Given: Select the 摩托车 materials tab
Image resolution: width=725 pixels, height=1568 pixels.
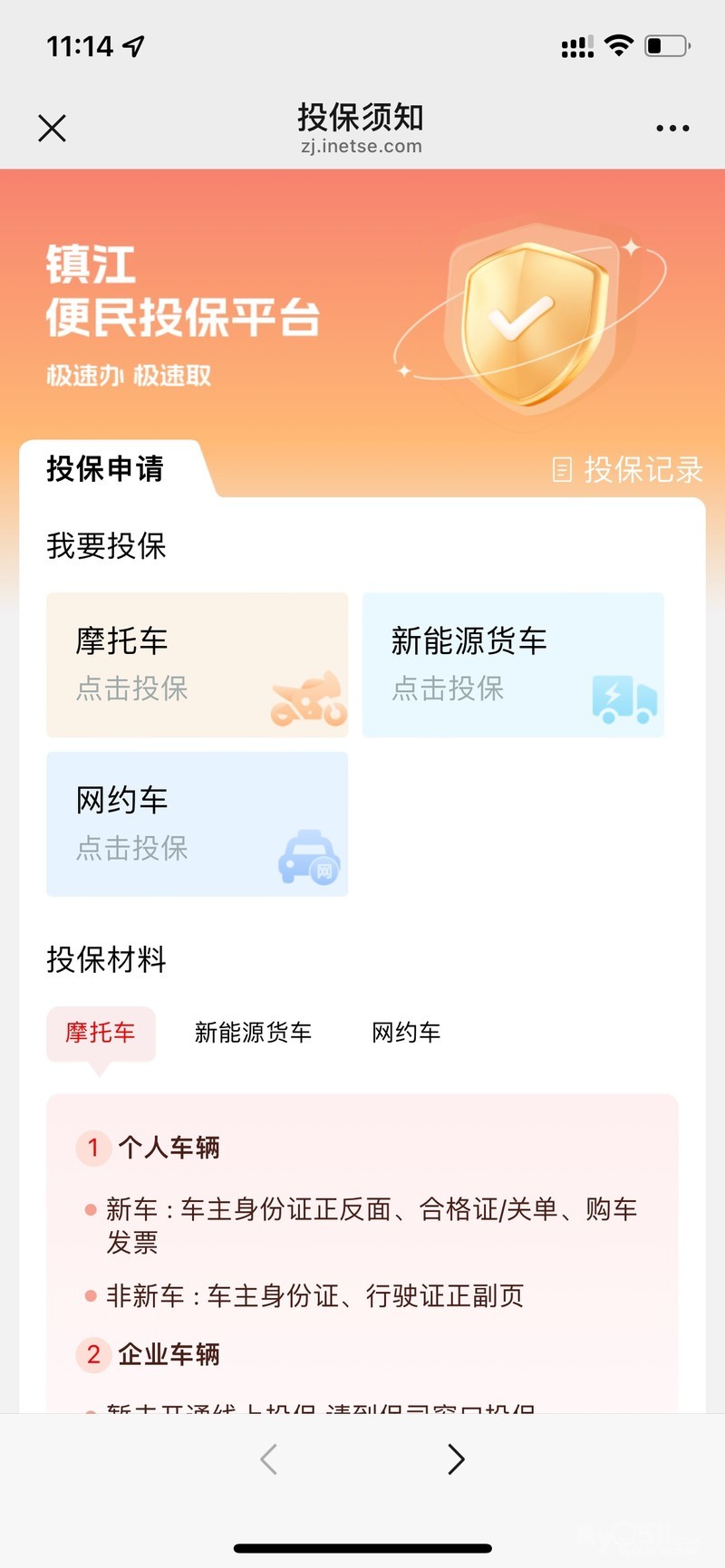Looking at the screenshot, I should click(101, 1033).
